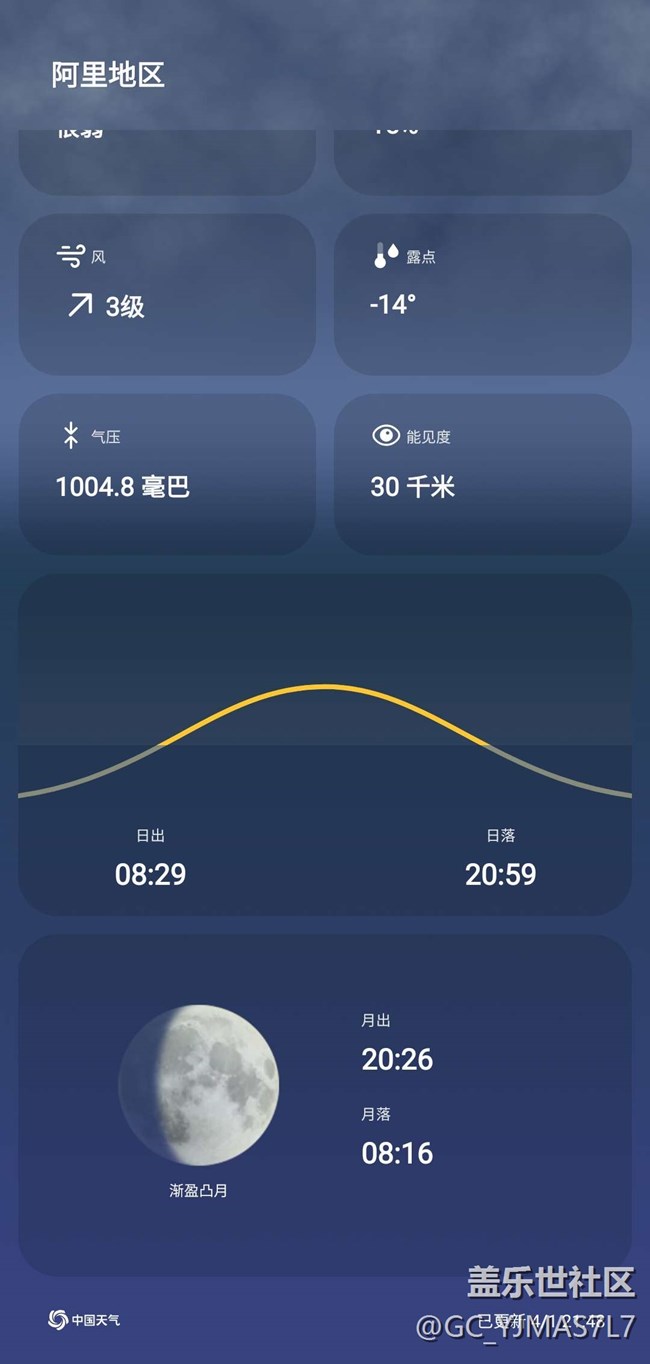This screenshot has height=1364, width=650.
Task: Open the 风 wind card
Action: [167, 294]
